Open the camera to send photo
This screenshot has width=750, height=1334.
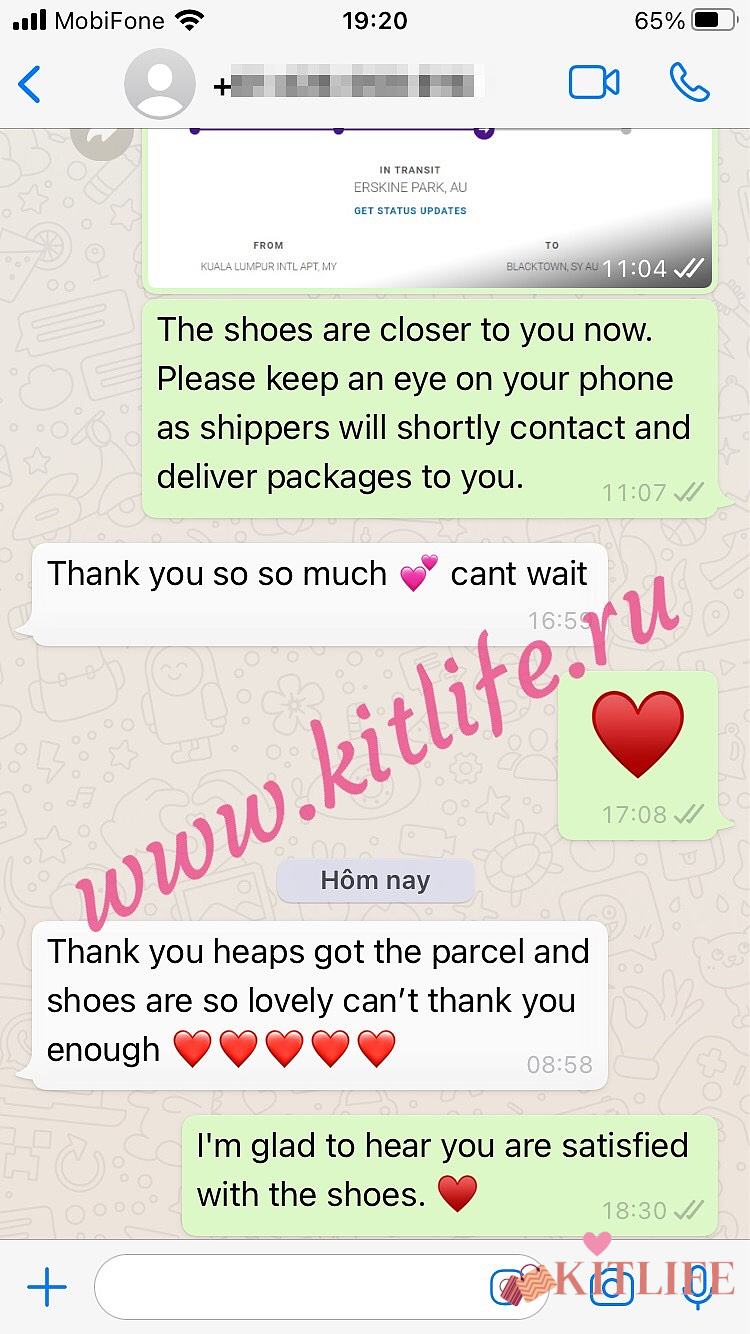click(x=611, y=1288)
